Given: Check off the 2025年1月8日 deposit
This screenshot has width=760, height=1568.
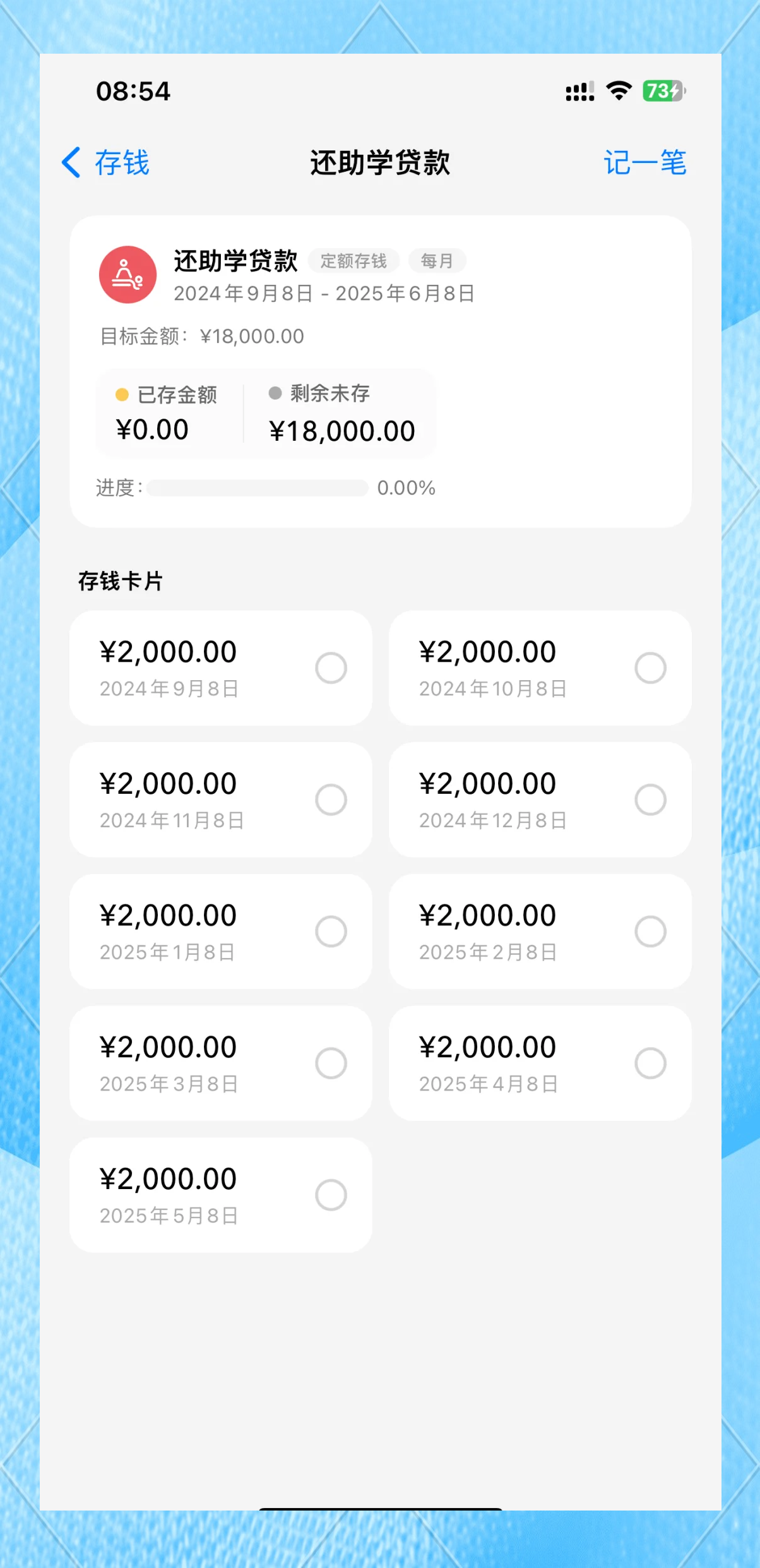Looking at the screenshot, I should [x=331, y=931].
